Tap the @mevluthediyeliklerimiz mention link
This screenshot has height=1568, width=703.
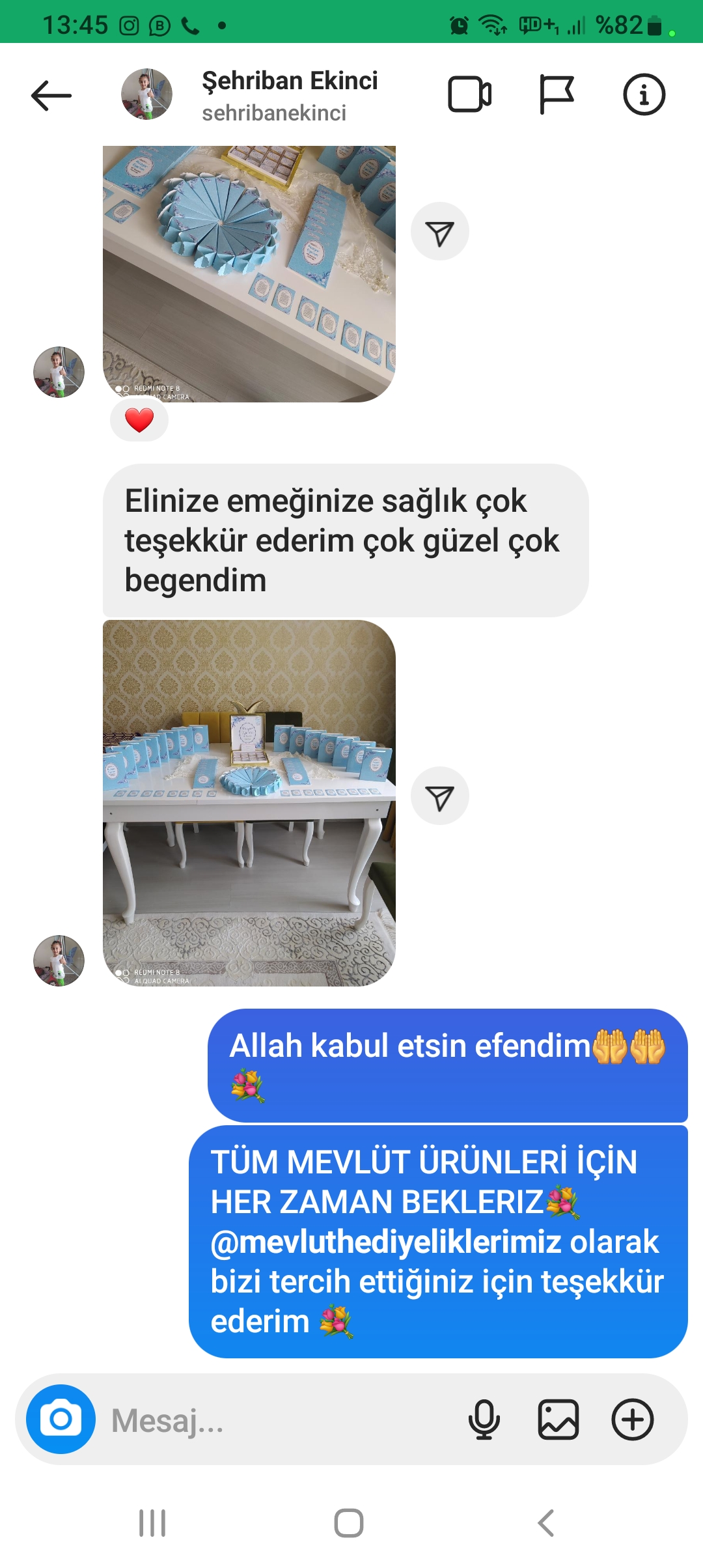(386, 1242)
